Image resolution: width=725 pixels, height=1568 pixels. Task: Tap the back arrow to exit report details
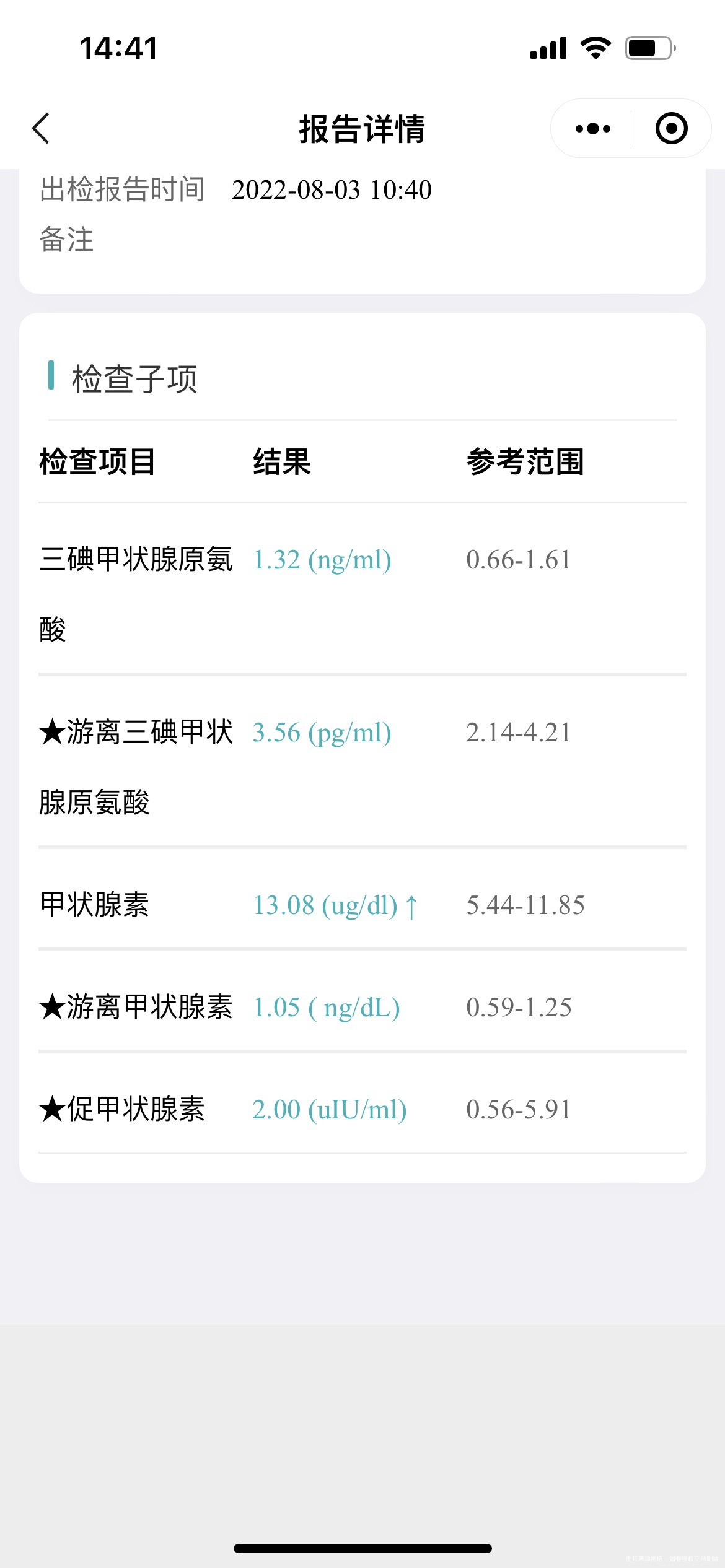point(39,128)
